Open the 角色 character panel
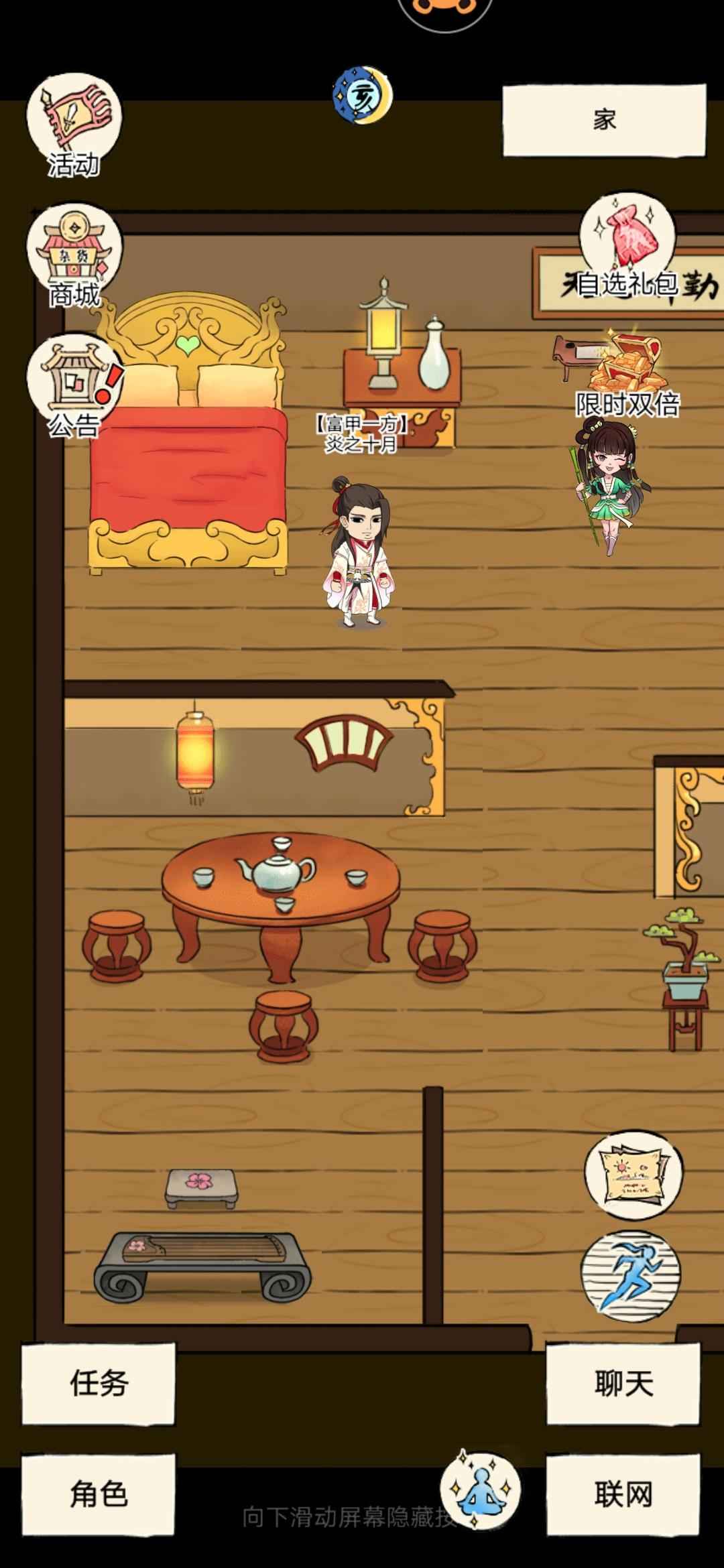724x1568 pixels. [x=99, y=1494]
